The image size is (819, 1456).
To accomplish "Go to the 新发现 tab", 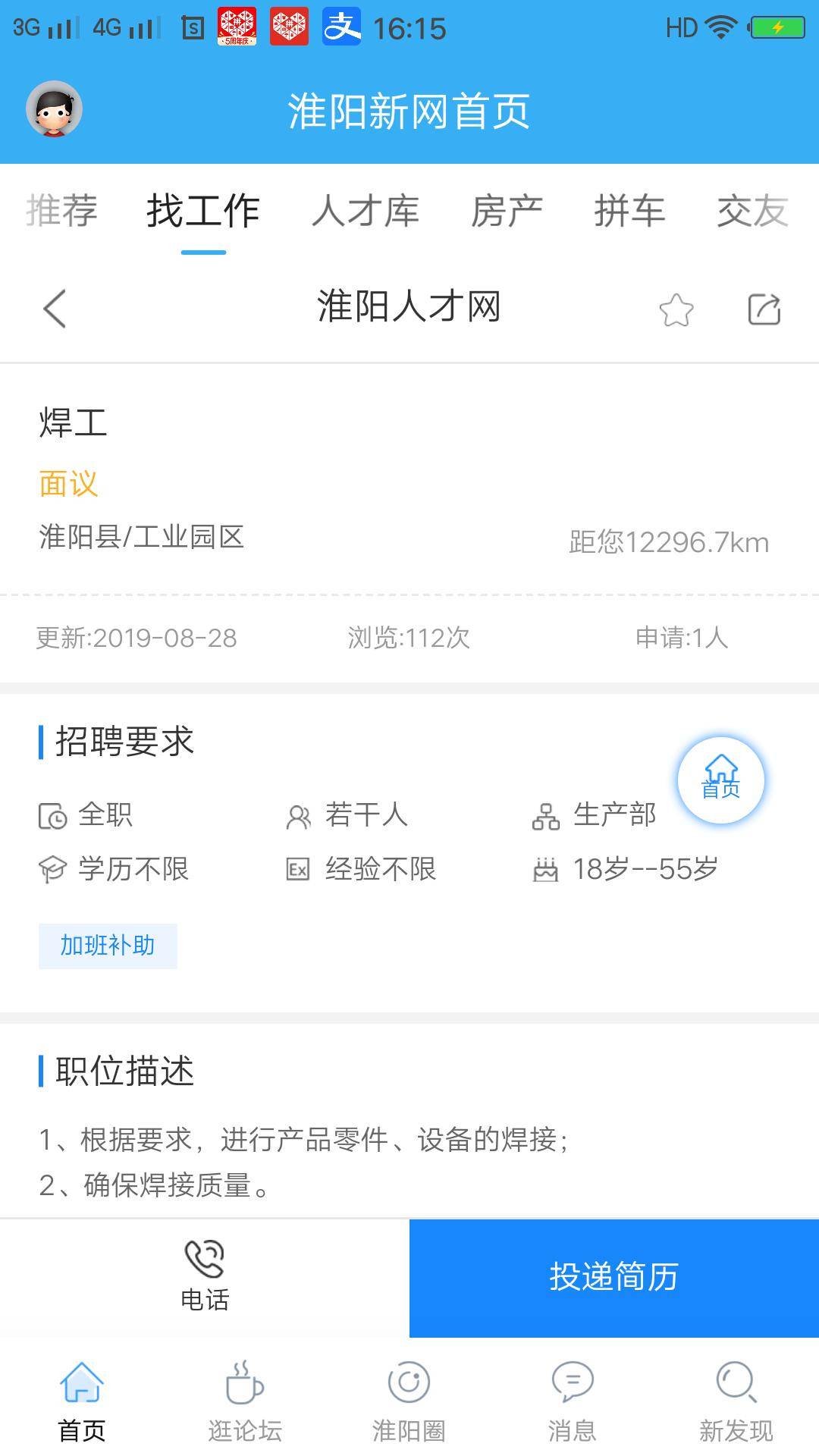I will [x=736, y=1401].
